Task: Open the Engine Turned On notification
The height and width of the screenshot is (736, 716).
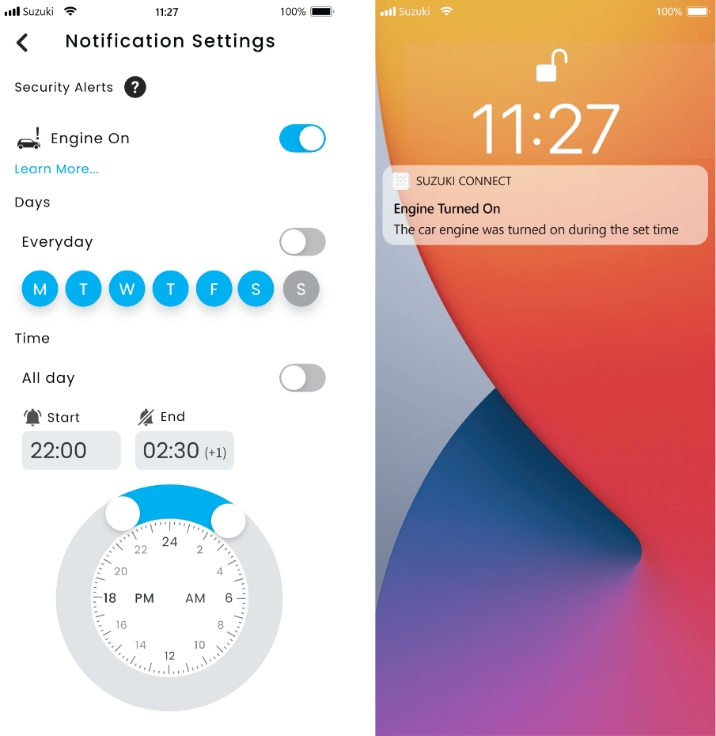Action: (x=545, y=205)
